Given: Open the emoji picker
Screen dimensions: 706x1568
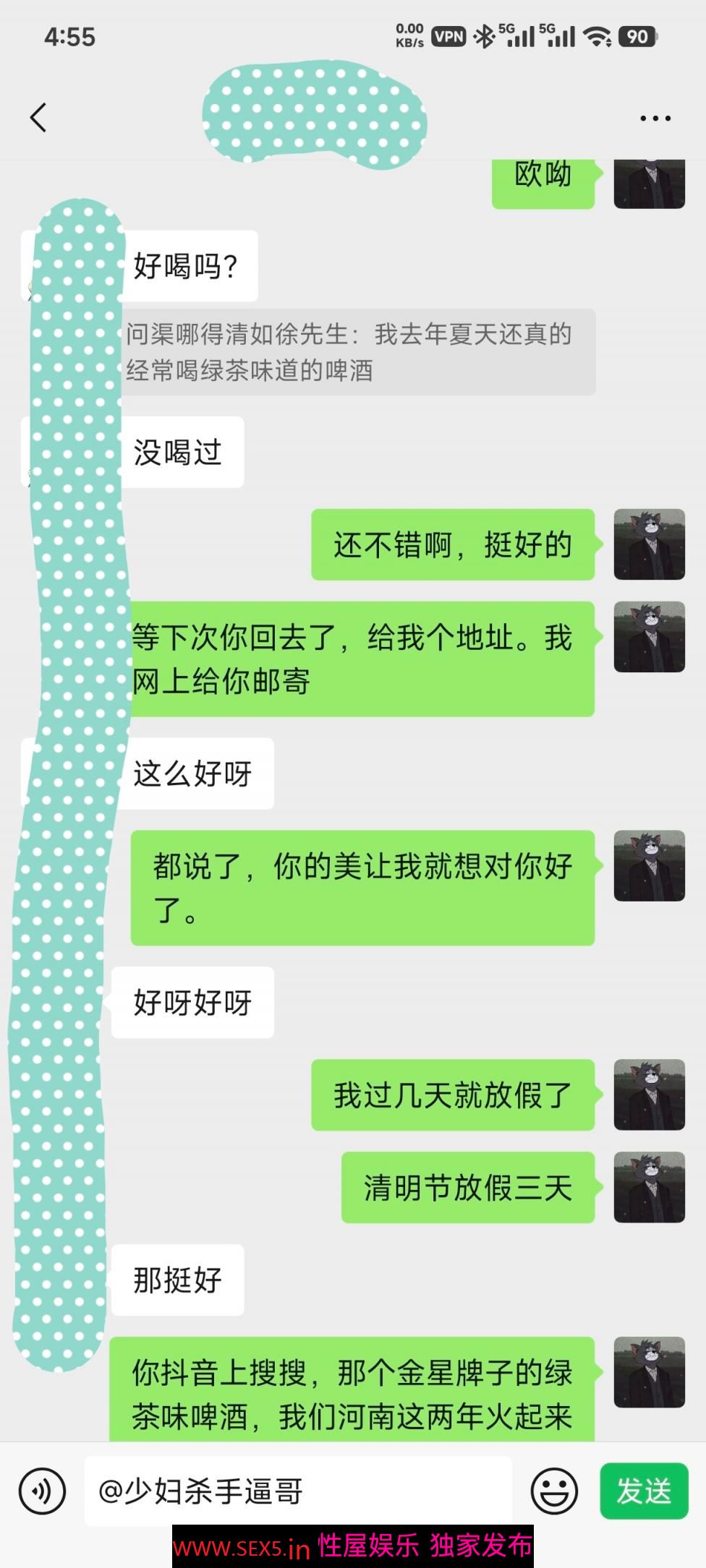Looking at the screenshot, I should click(554, 1491).
